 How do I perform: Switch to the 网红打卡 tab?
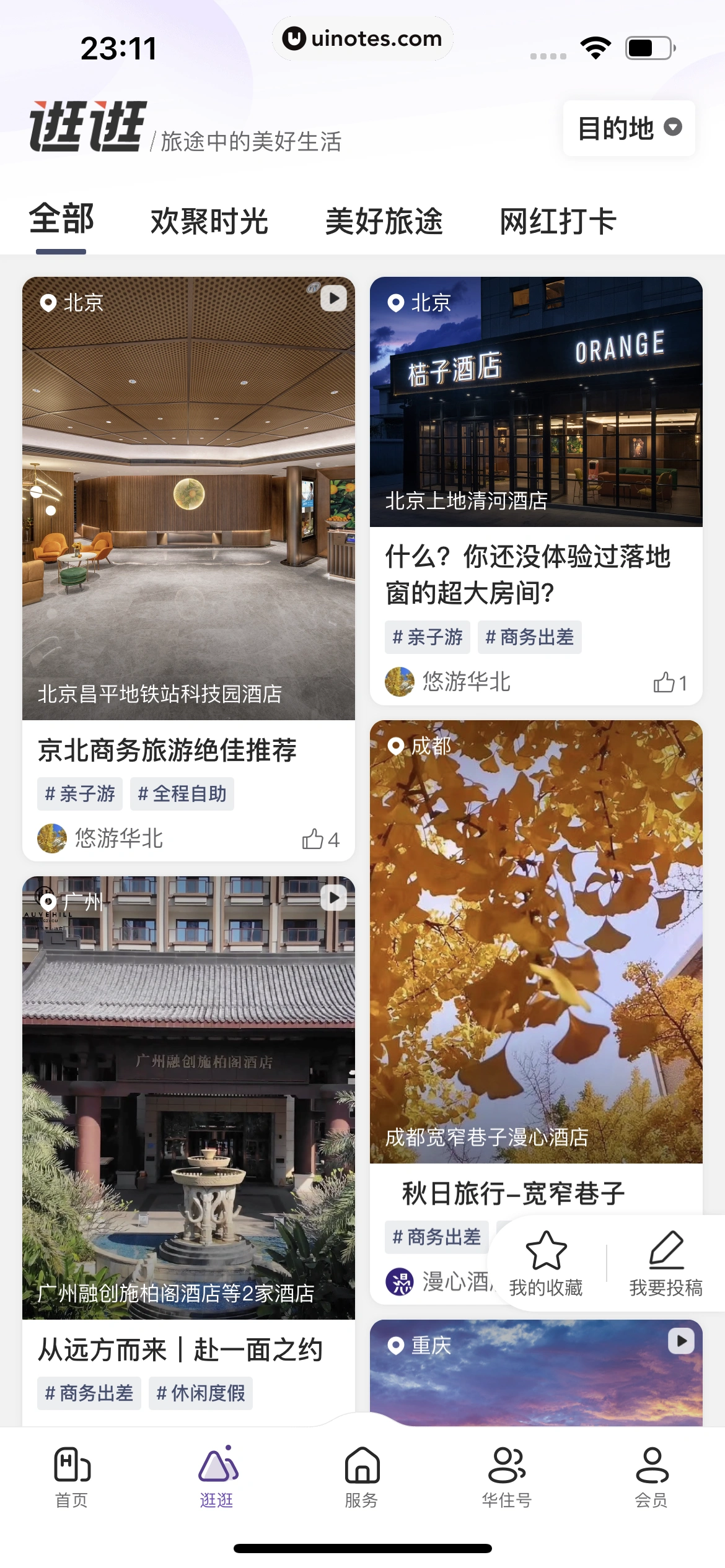[x=558, y=222]
